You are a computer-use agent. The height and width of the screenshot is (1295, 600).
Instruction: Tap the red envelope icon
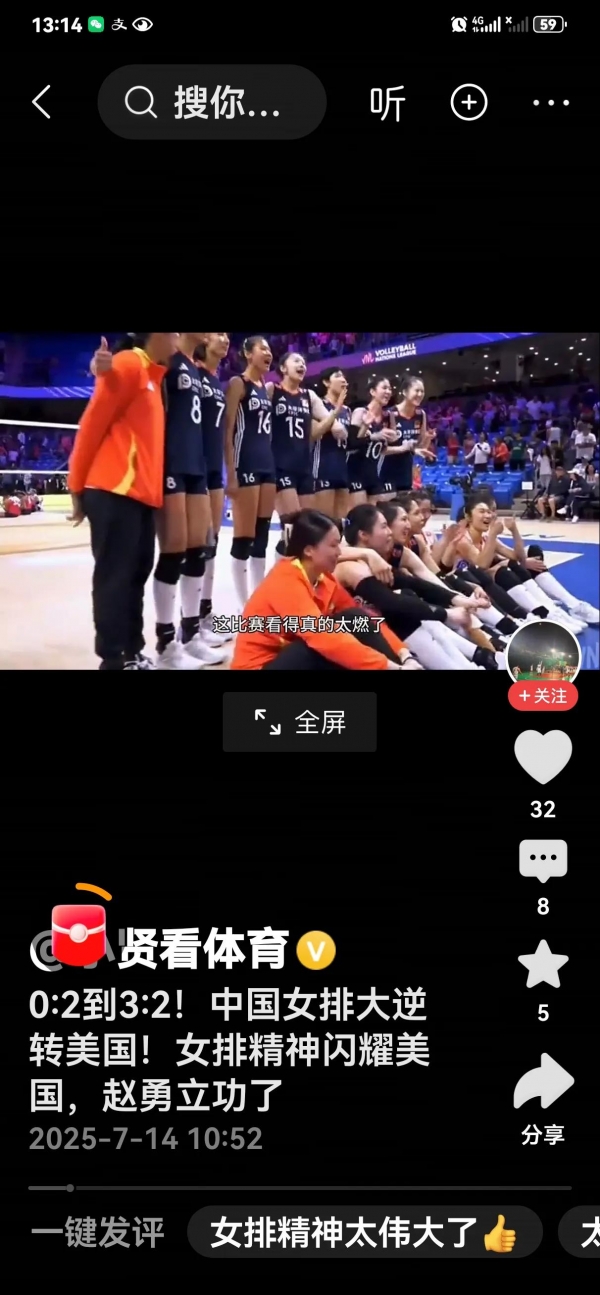(x=79, y=933)
